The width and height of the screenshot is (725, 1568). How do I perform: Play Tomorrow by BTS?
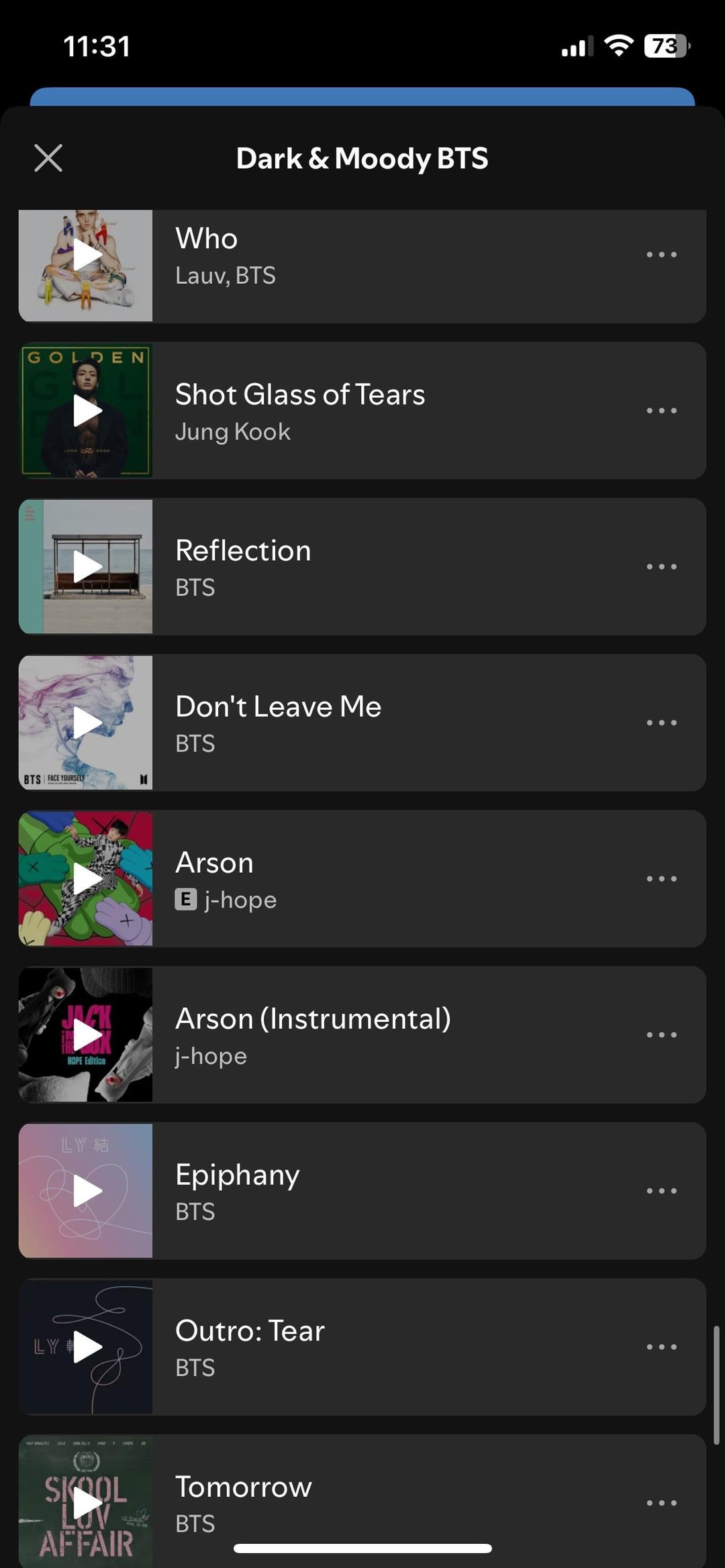pyautogui.click(x=87, y=1503)
